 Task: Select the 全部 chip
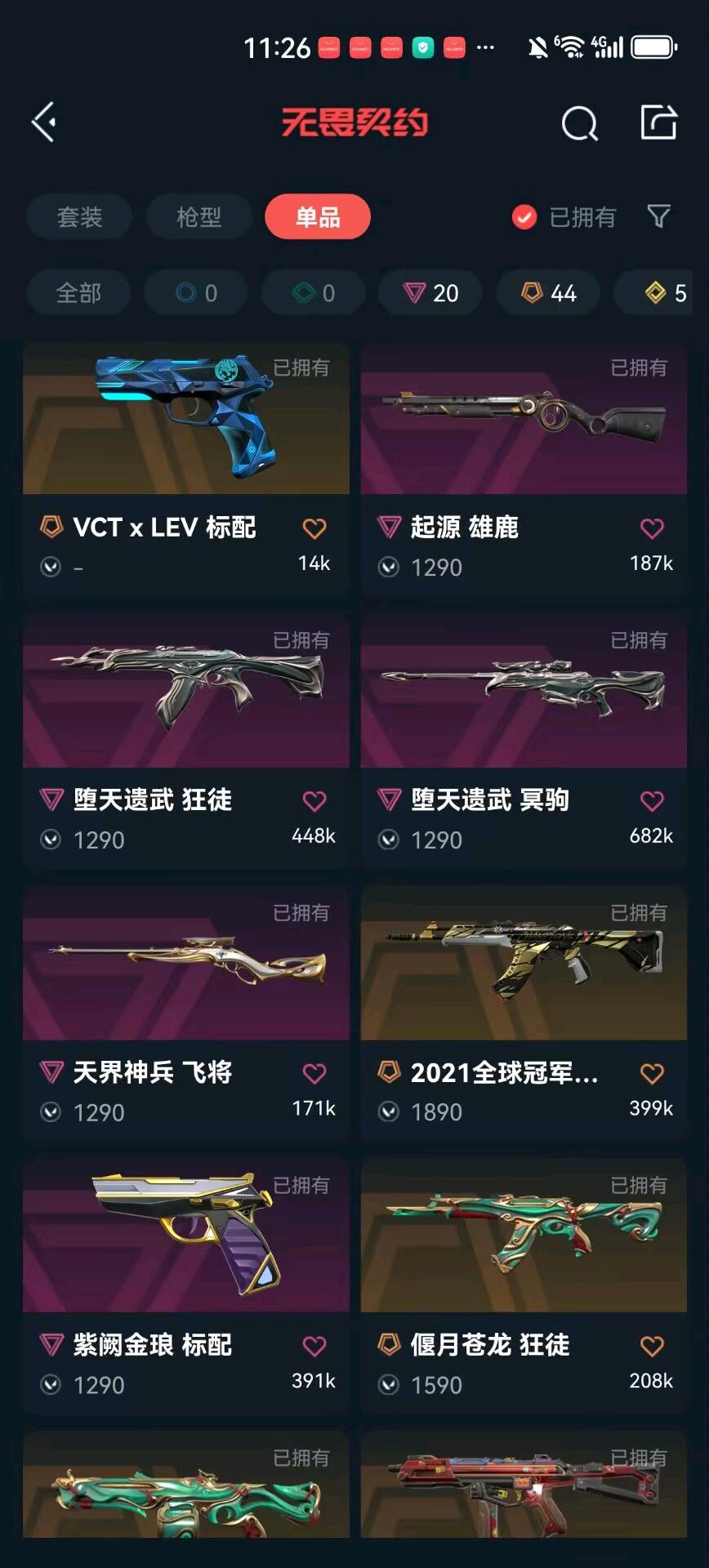click(x=78, y=293)
